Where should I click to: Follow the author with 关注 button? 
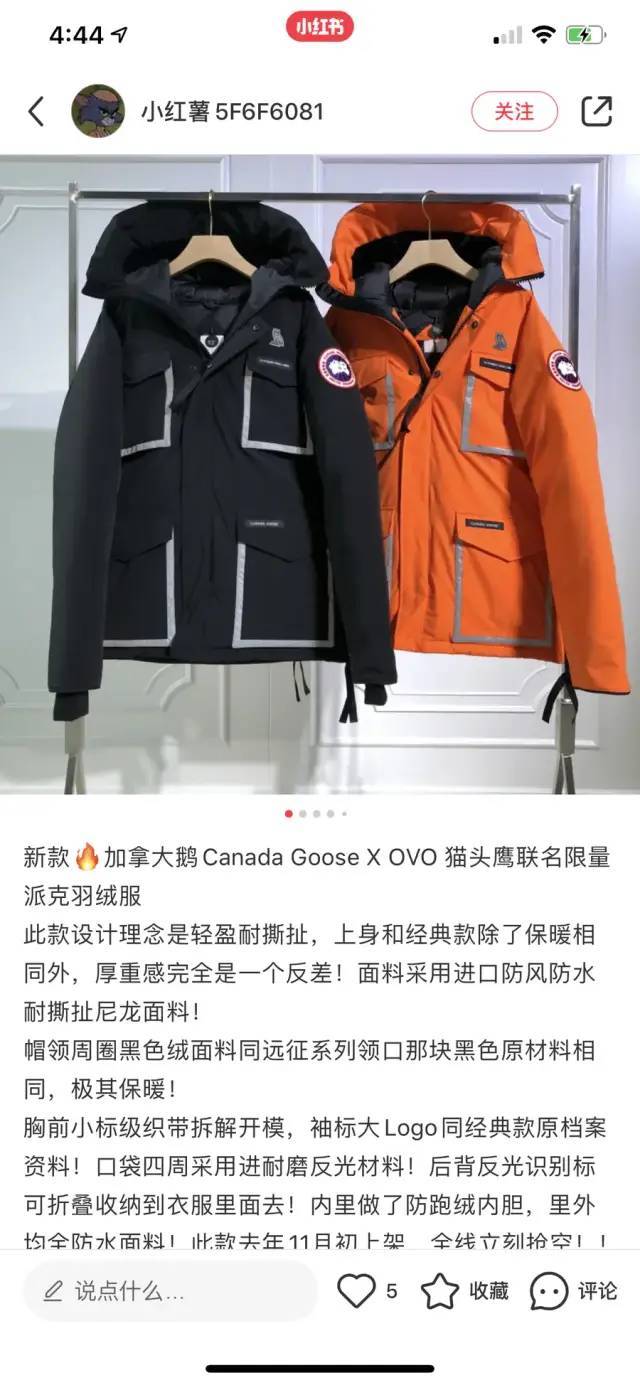click(514, 111)
